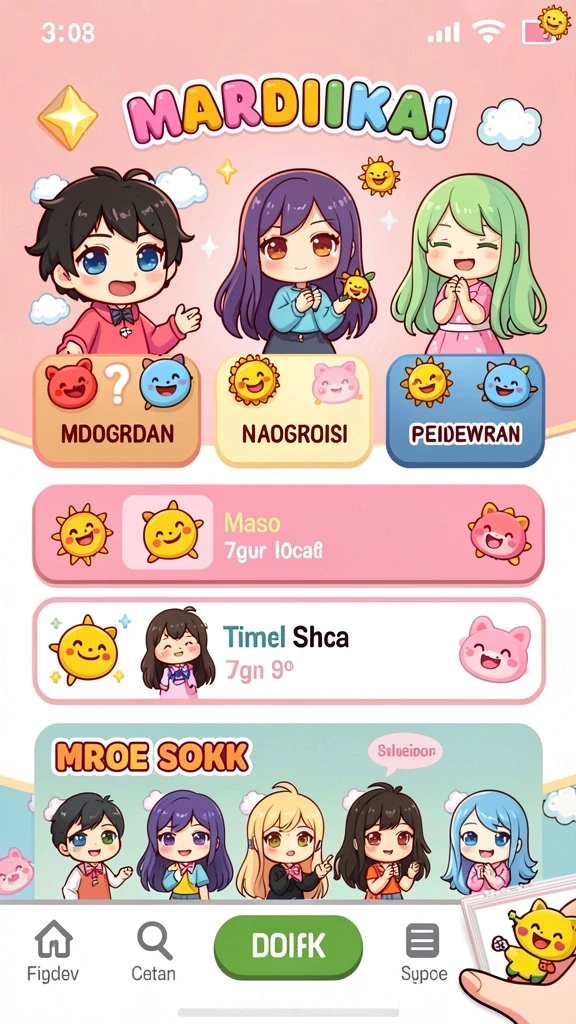Screen dimensions: 576x1024
Task: Open the MDOGRDAN card
Action: click(x=117, y=411)
